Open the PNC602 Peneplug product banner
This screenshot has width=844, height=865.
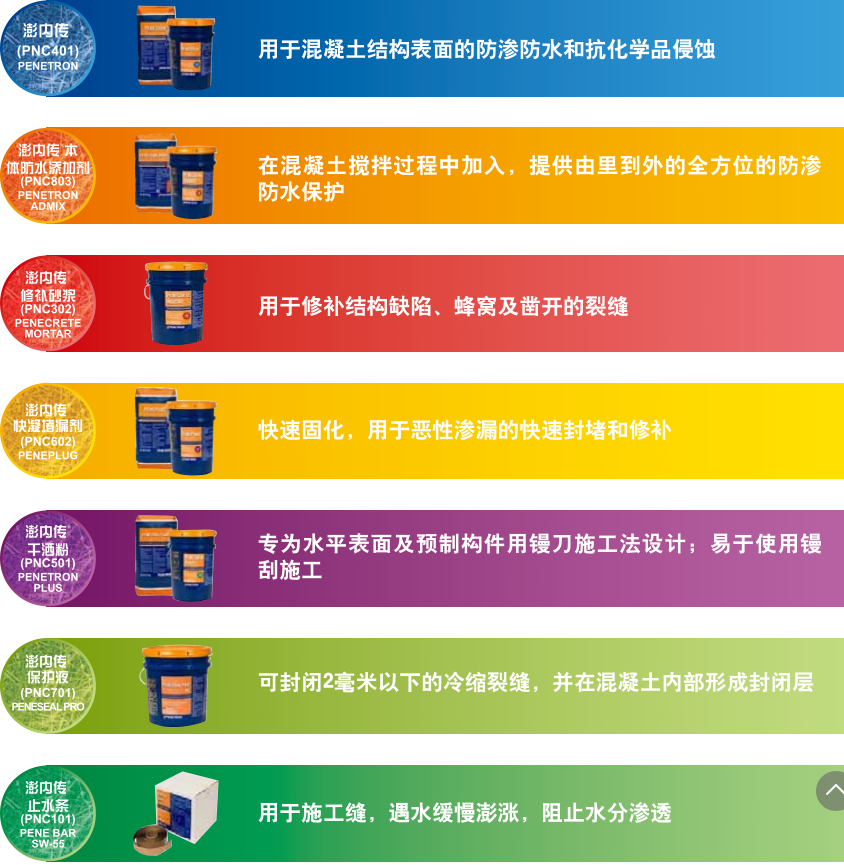[420, 431]
